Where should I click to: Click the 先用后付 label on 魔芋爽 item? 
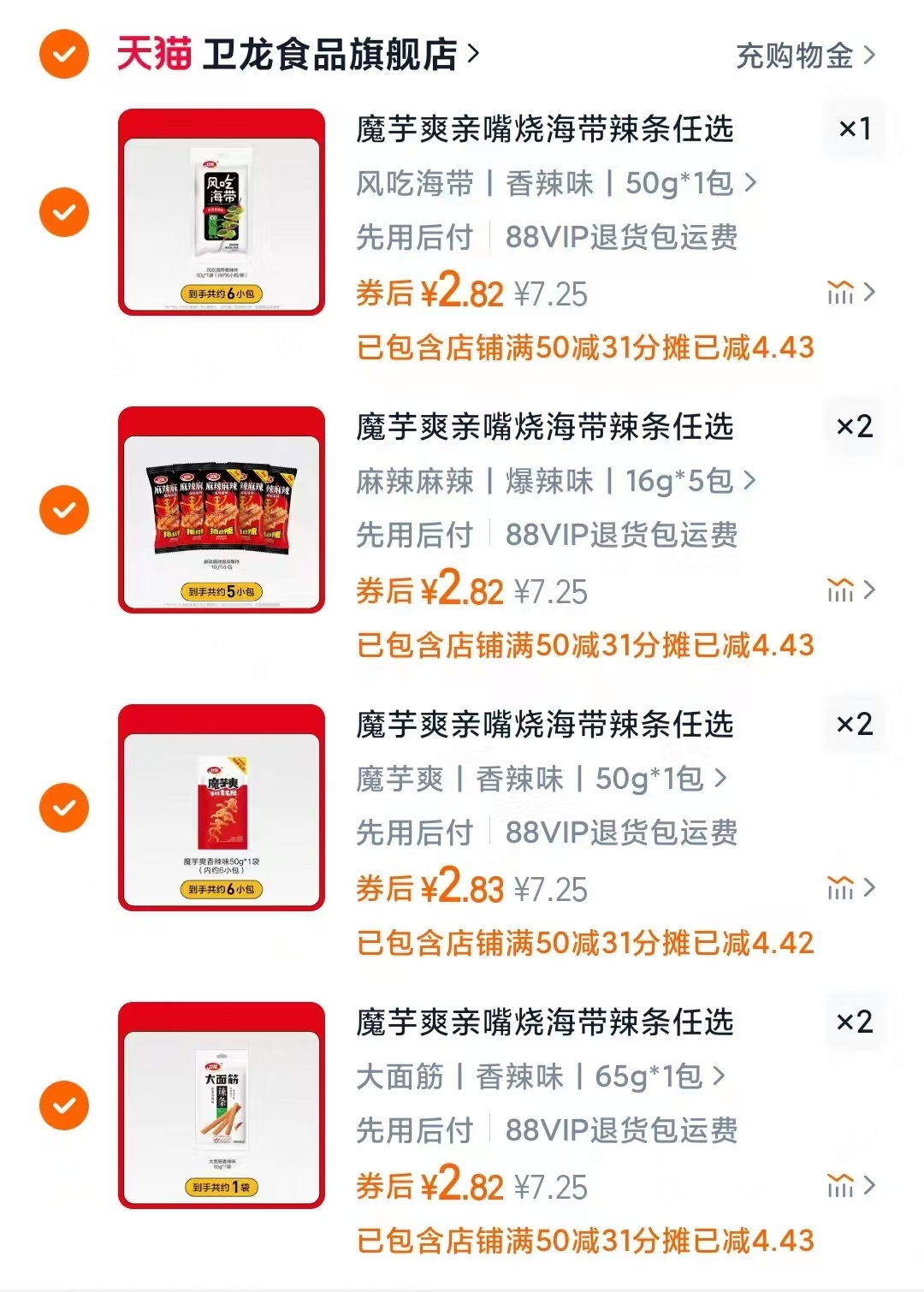click(417, 830)
